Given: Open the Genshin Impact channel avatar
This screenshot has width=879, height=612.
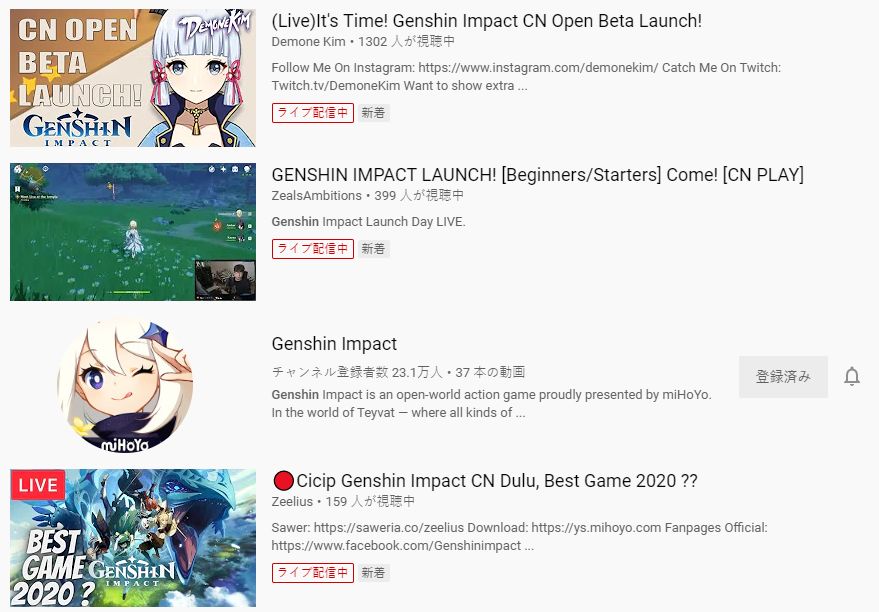Looking at the screenshot, I should (125, 385).
